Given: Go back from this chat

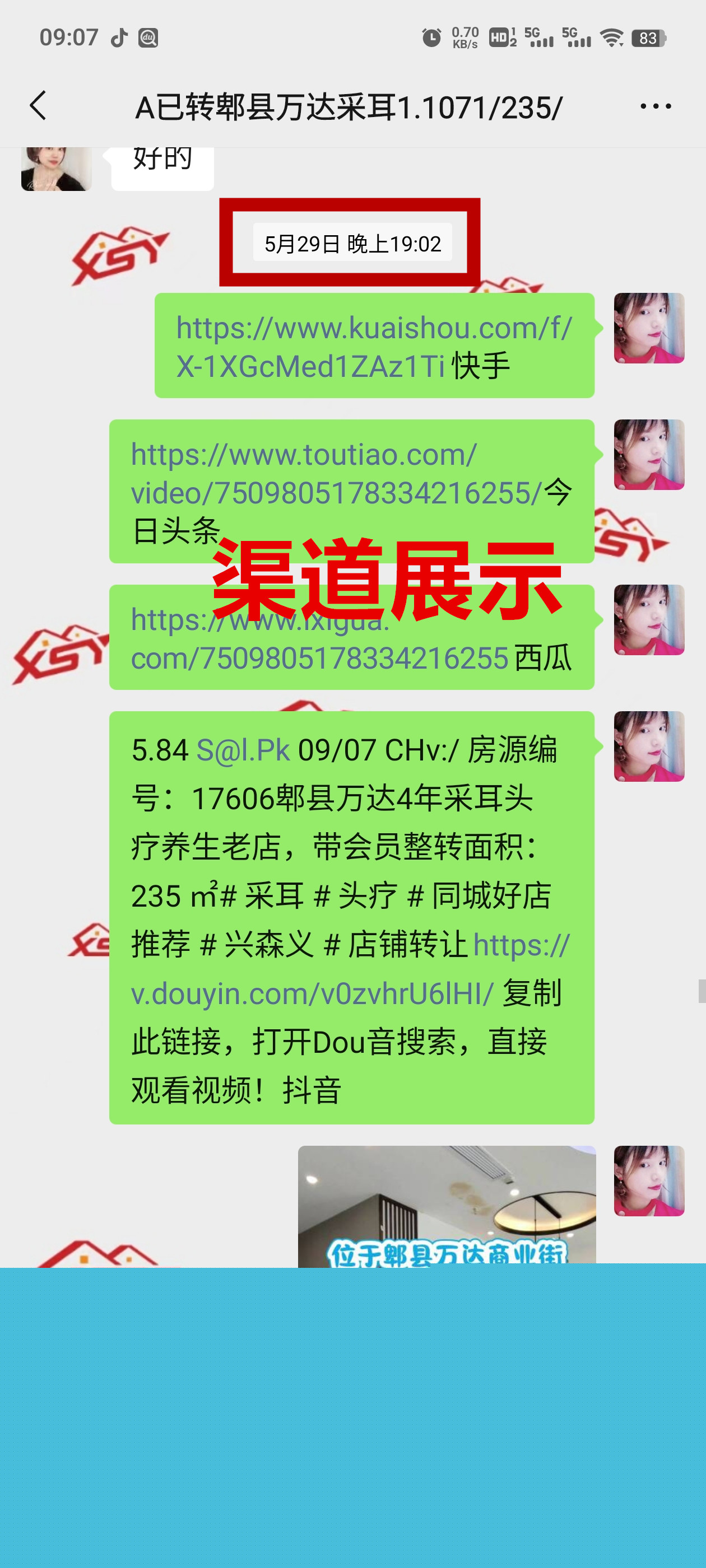Looking at the screenshot, I should (x=38, y=106).
